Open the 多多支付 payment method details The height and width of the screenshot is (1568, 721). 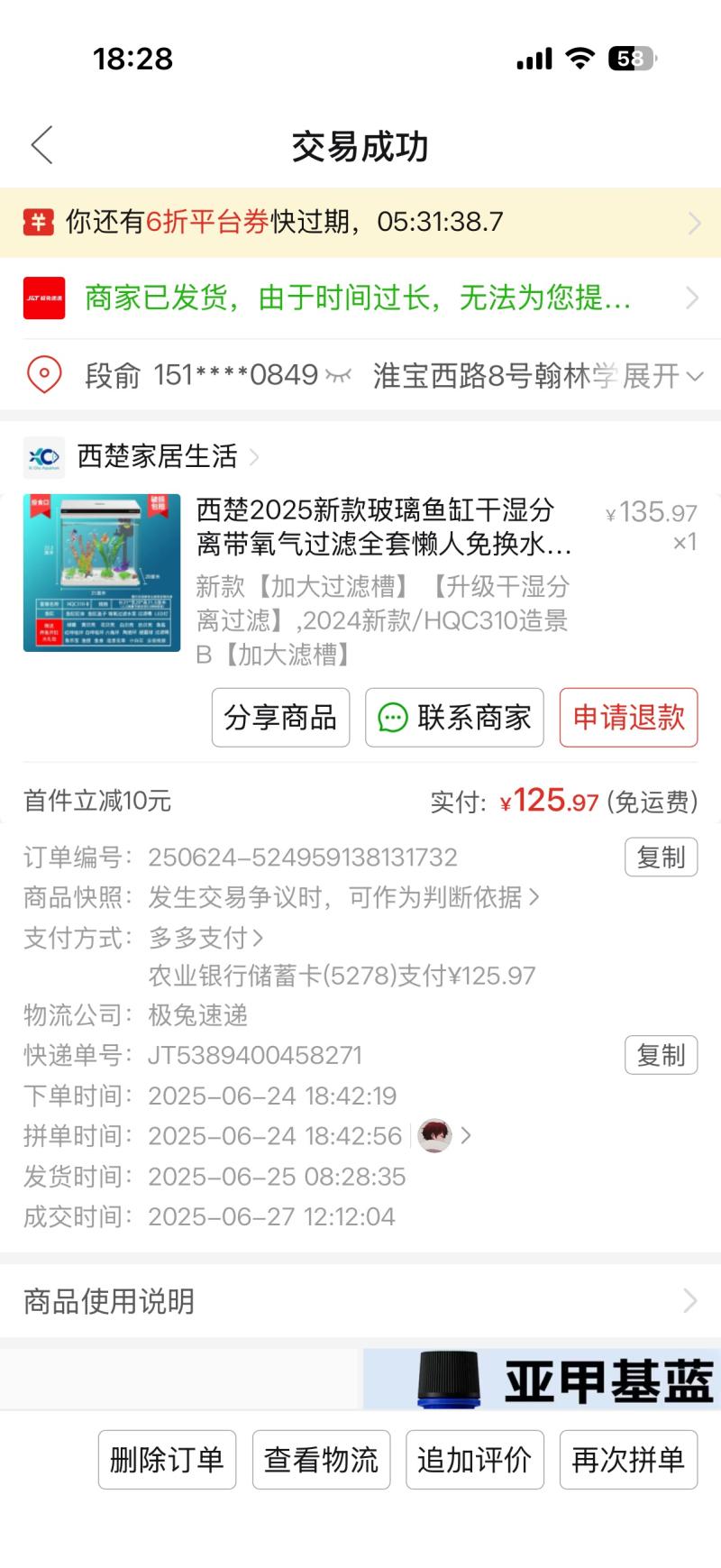(x=205, y=938)
